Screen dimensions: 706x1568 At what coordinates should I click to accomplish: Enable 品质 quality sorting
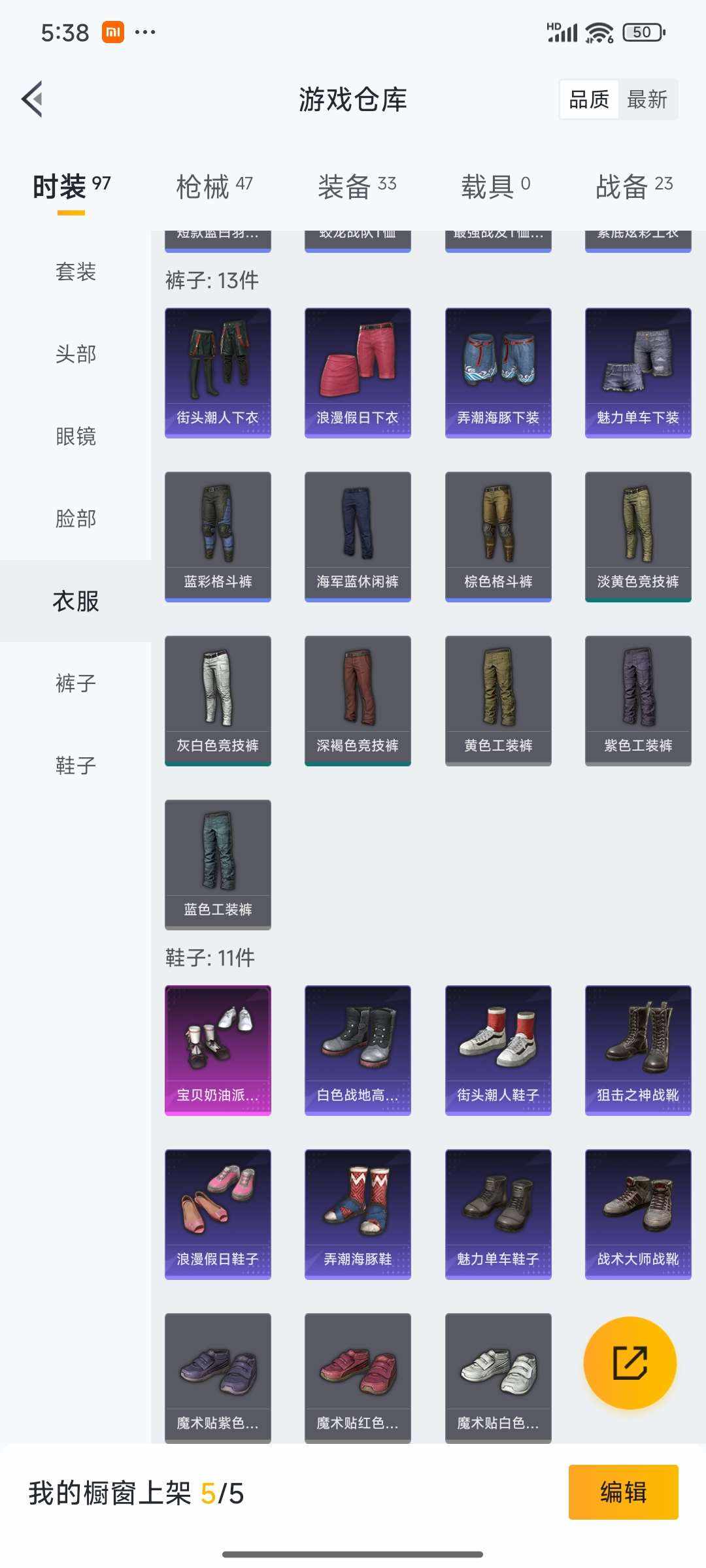coord(586,99)
